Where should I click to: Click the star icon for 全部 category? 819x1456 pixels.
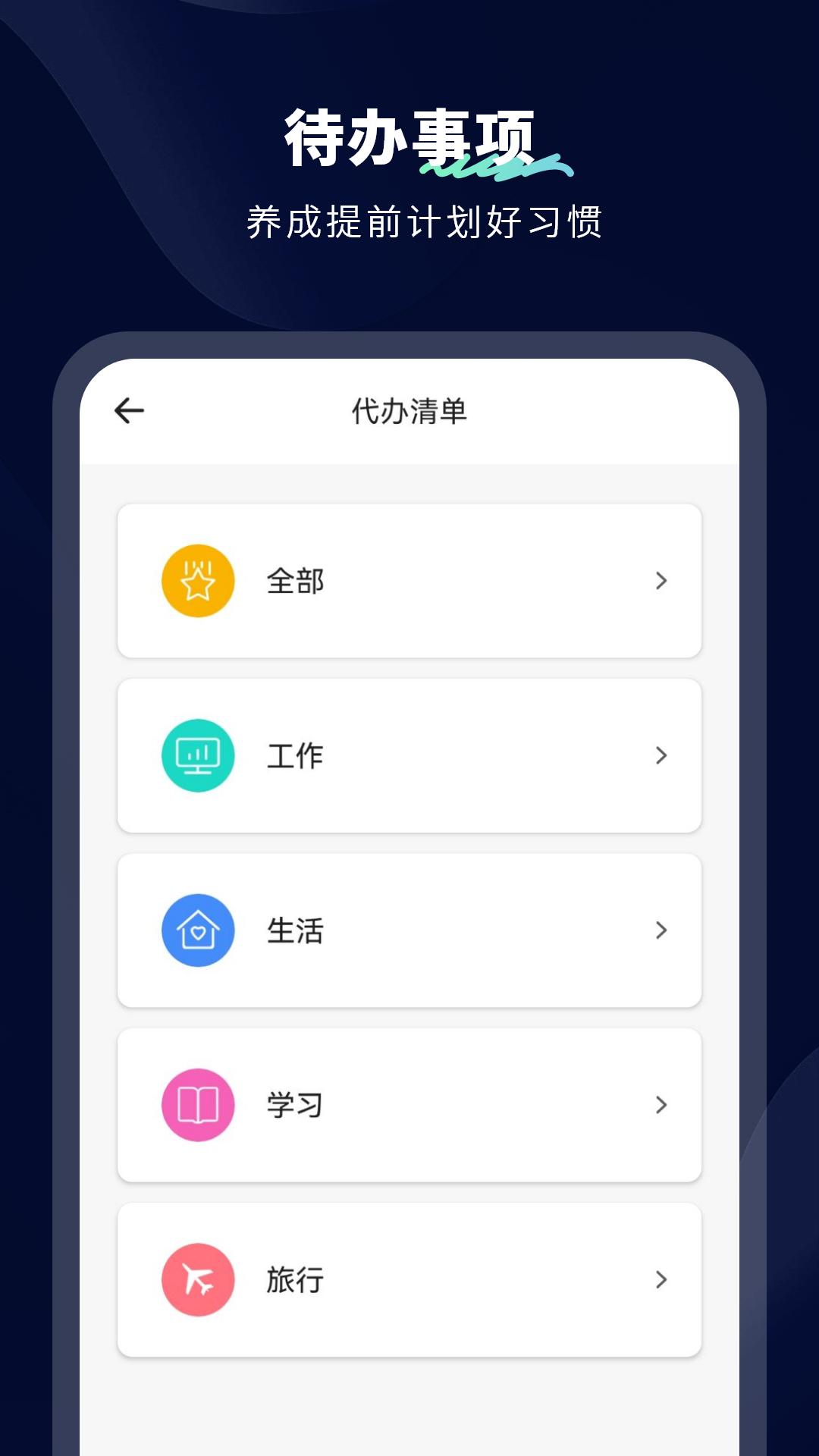click(x=198, y=580)
